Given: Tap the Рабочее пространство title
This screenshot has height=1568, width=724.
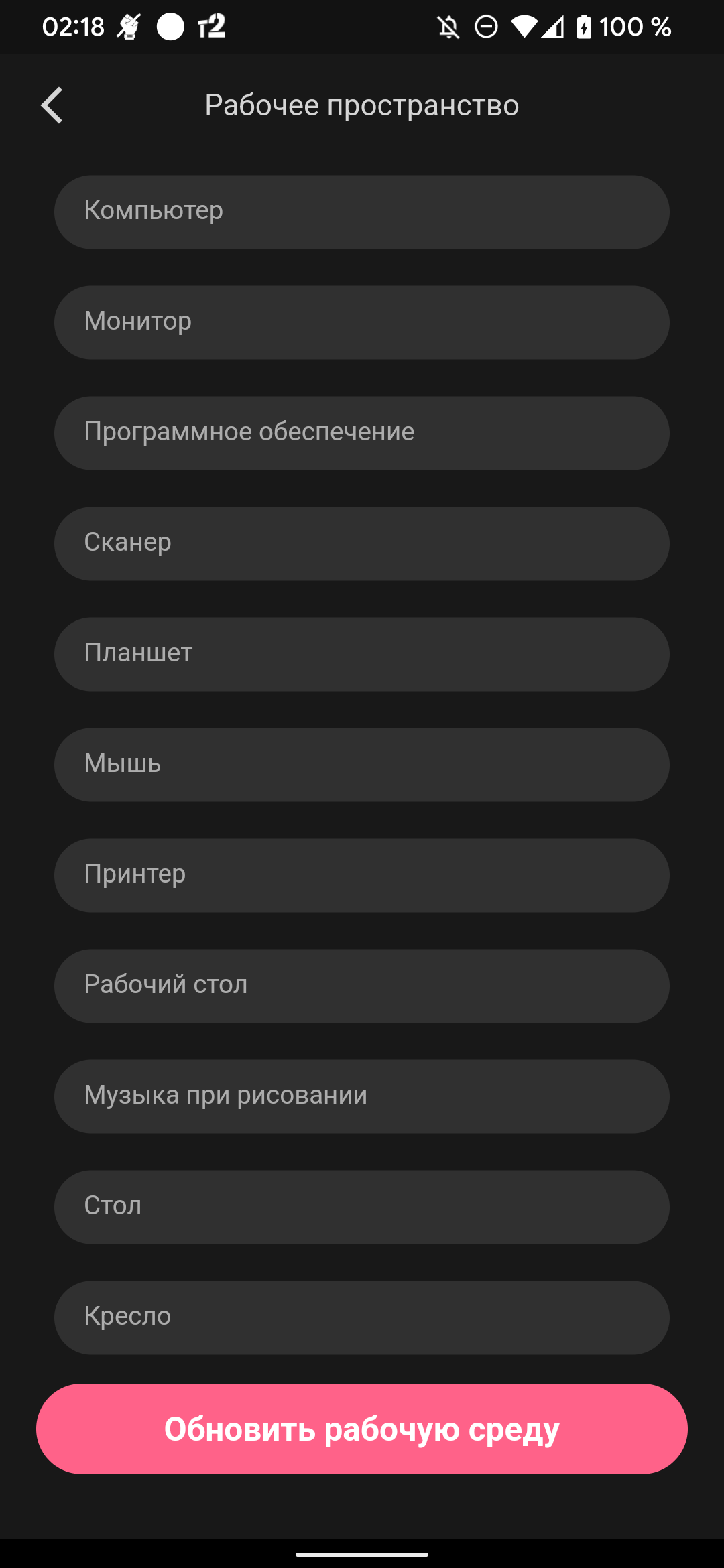Looking at the screenshot, I should [362, 105].
